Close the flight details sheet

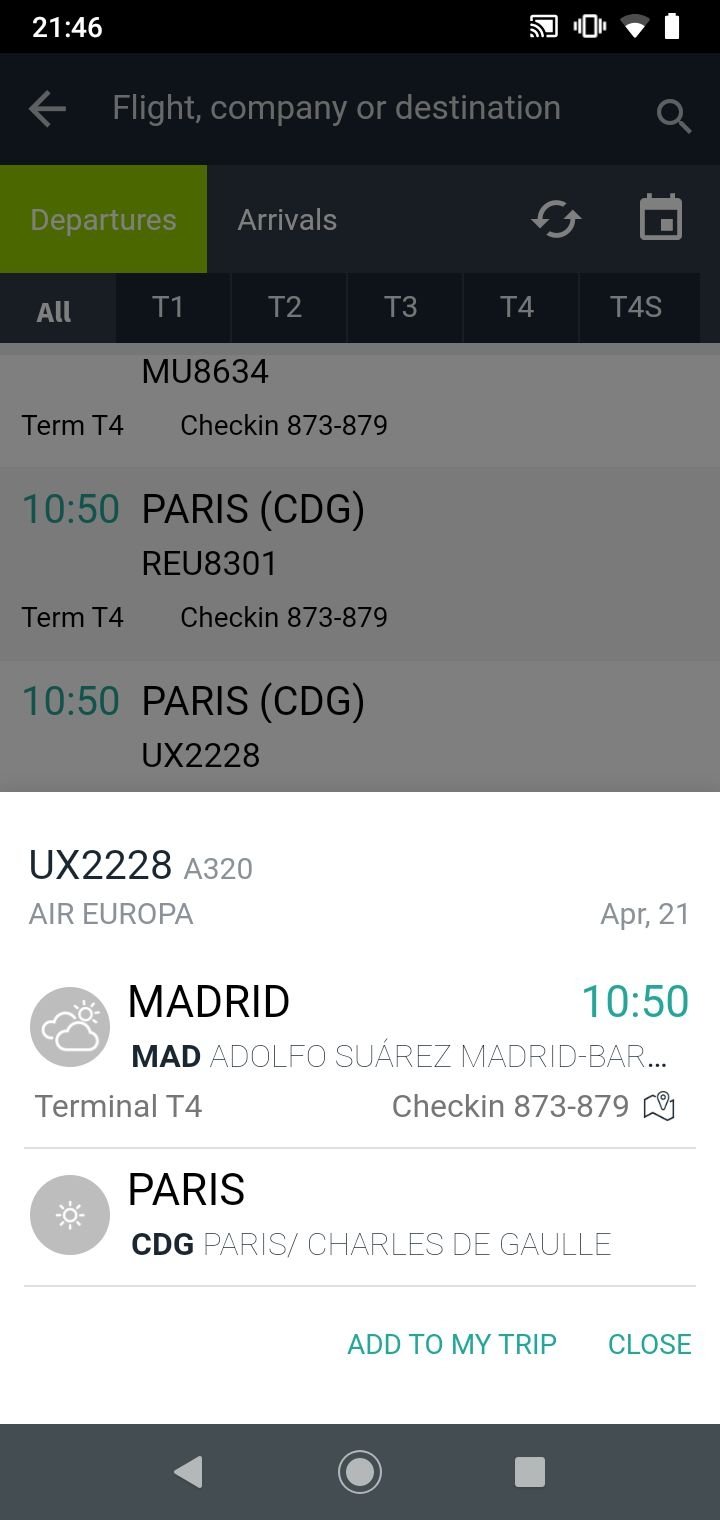tap(650, 1344)
